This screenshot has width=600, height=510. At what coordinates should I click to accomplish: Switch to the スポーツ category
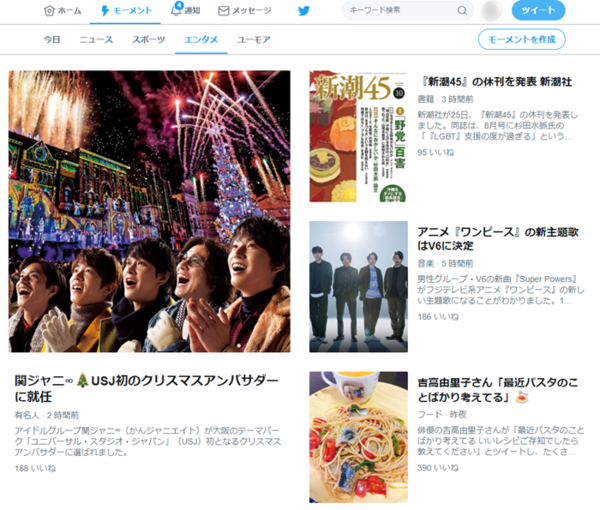click(x=149, y=40)
